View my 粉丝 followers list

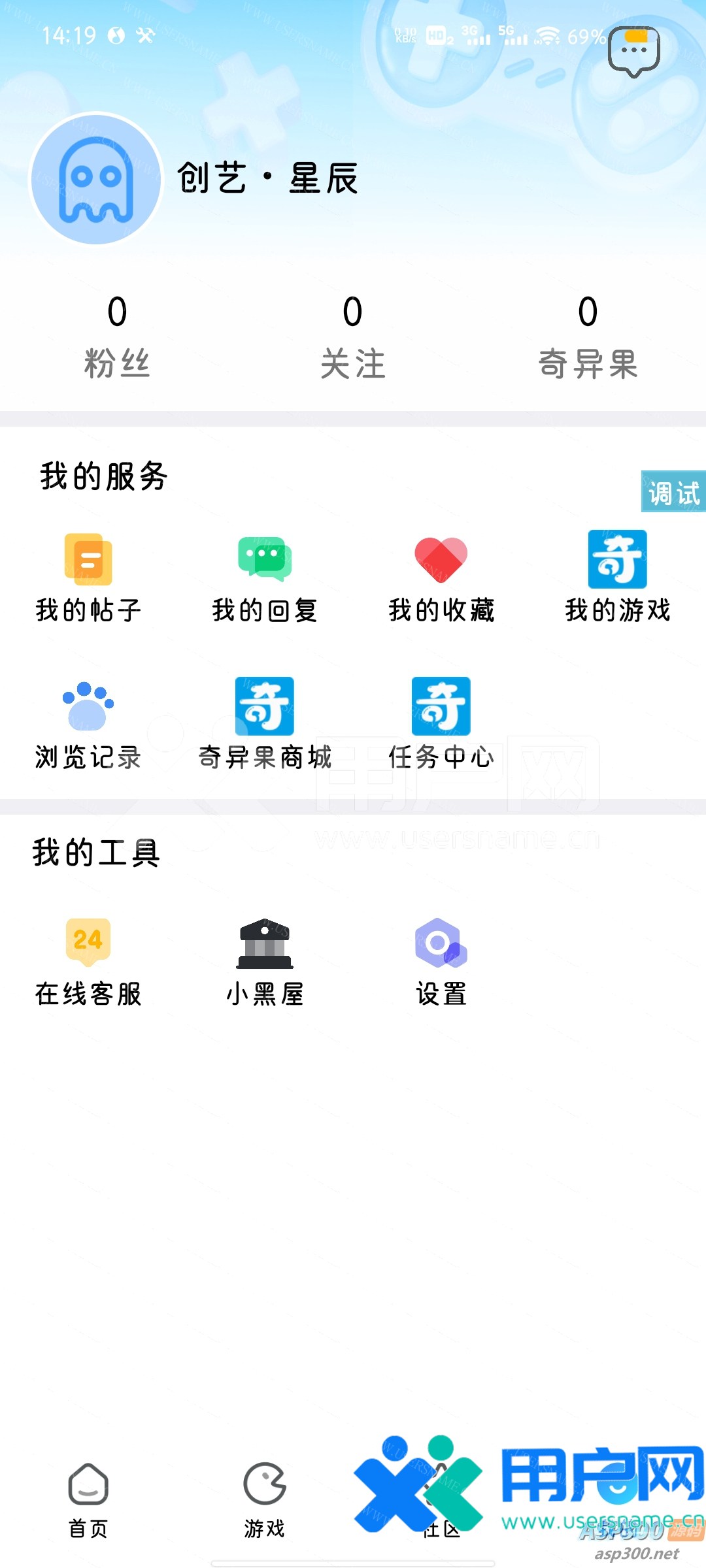[117, 337]
